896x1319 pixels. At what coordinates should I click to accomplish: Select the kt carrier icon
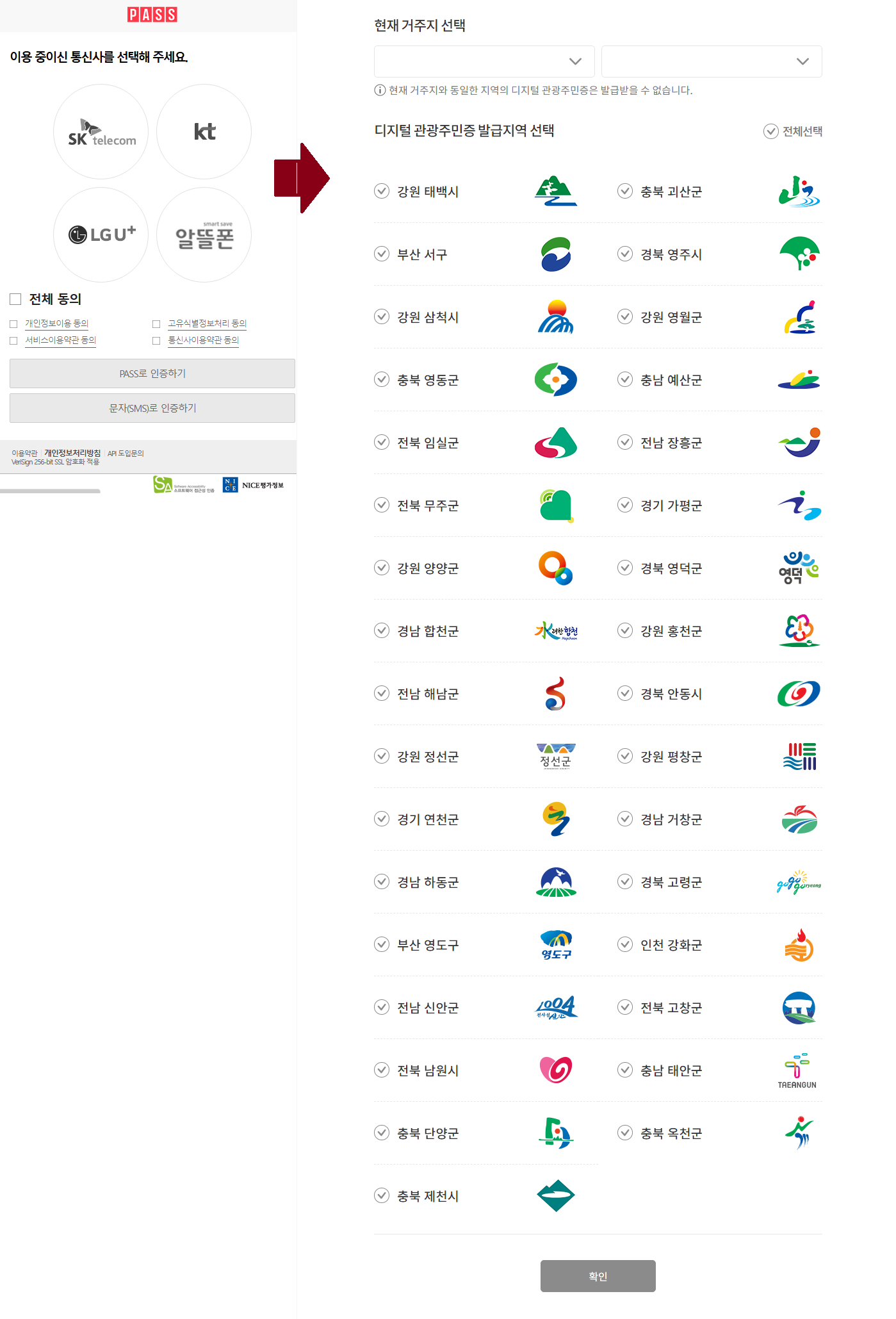(204, 131)
